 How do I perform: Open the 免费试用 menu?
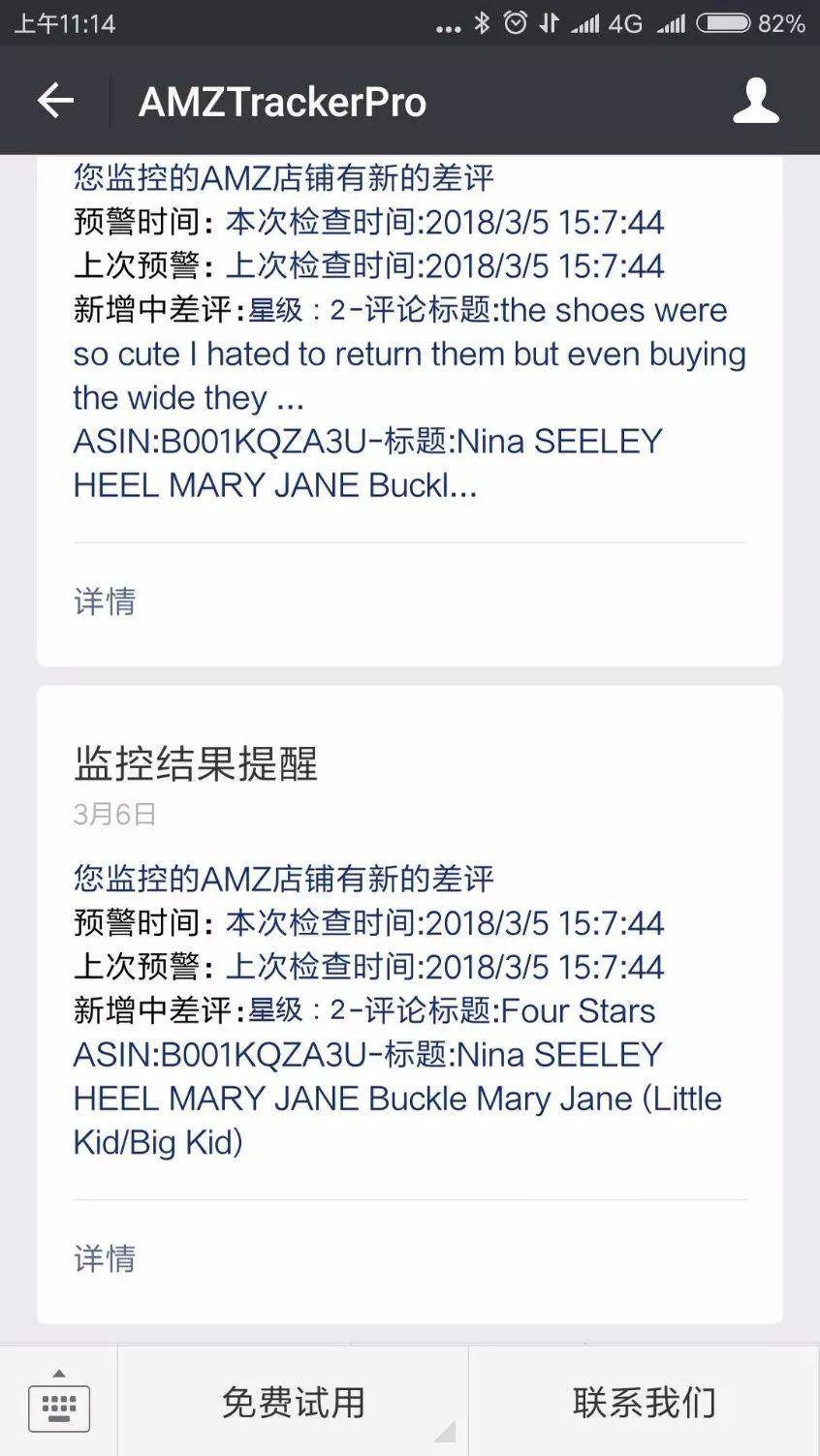click(293, 1402)
